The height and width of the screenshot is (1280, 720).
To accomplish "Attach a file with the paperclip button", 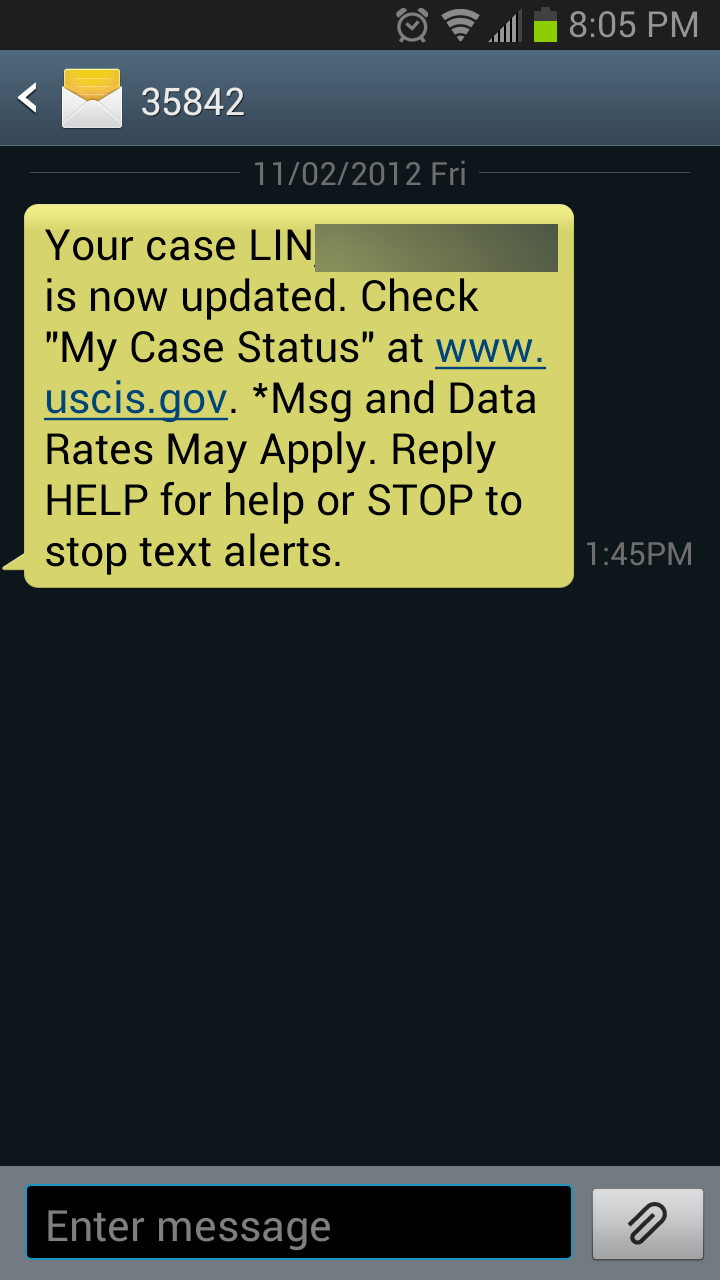I will coord(648,1223).
